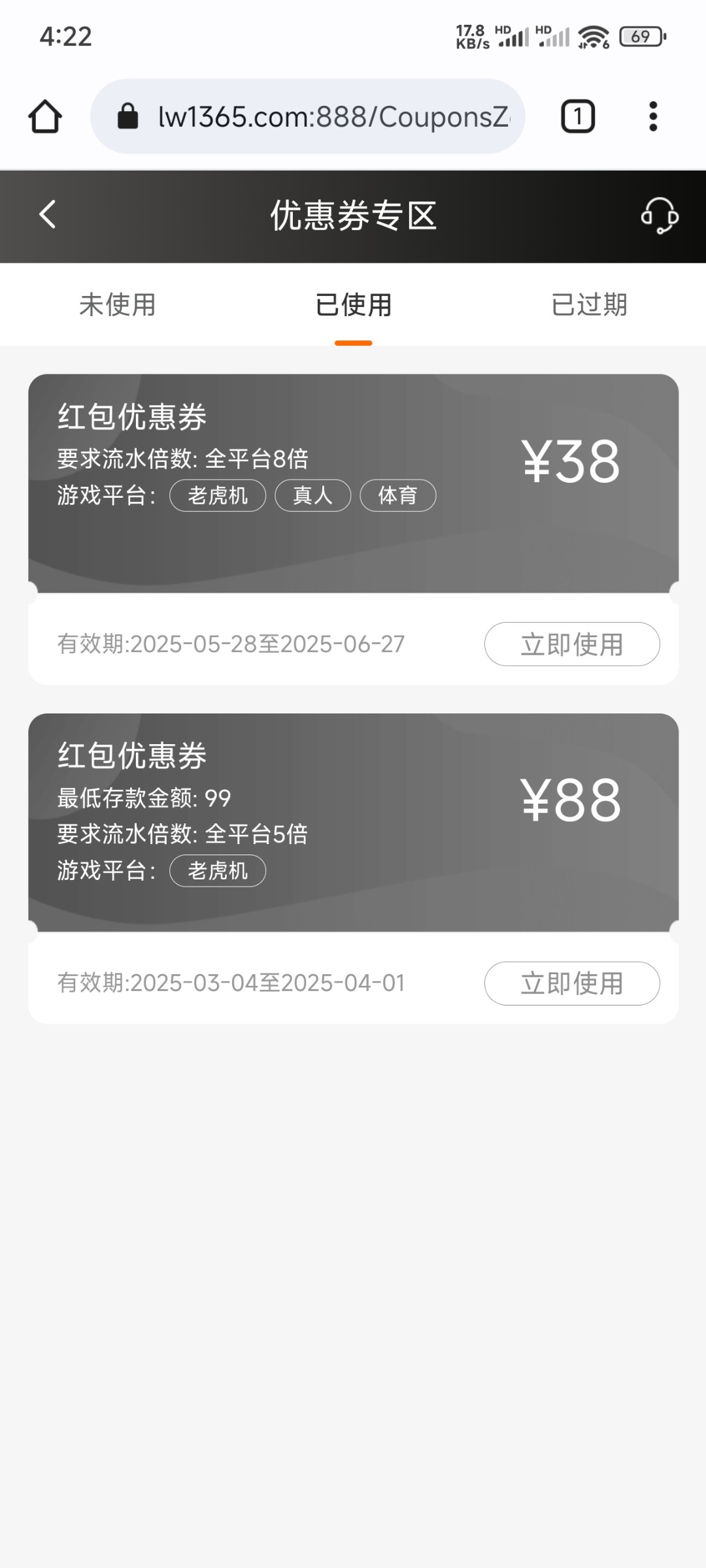The height and width of the screenshot is (1568, 706).
Task: Switch to the 未使用 tab
Action: [x=118, y=304]
